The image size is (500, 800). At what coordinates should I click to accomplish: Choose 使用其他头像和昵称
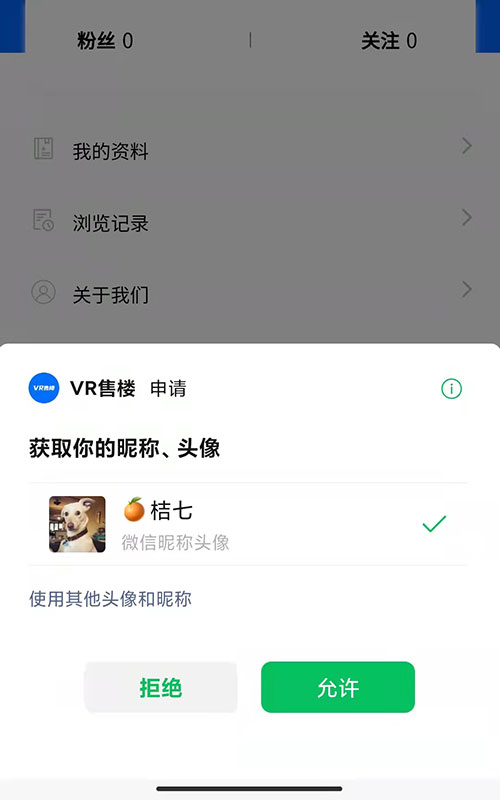(x=110, y=598)
